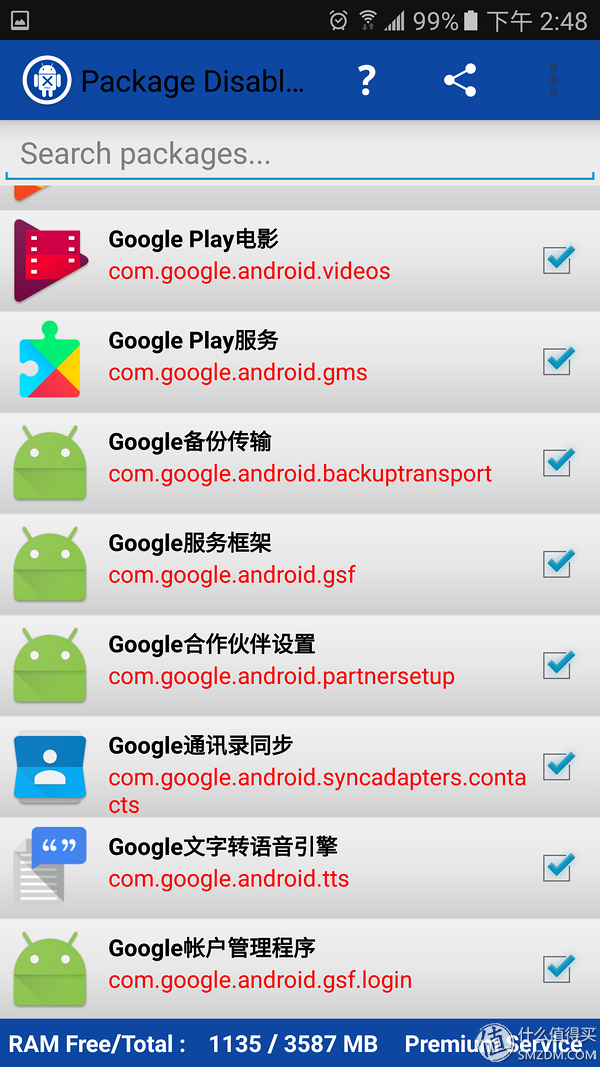The image size is (600, 1067).
Task: Open the Google帐户管理程序 package row
Action: tap(300, 968)
